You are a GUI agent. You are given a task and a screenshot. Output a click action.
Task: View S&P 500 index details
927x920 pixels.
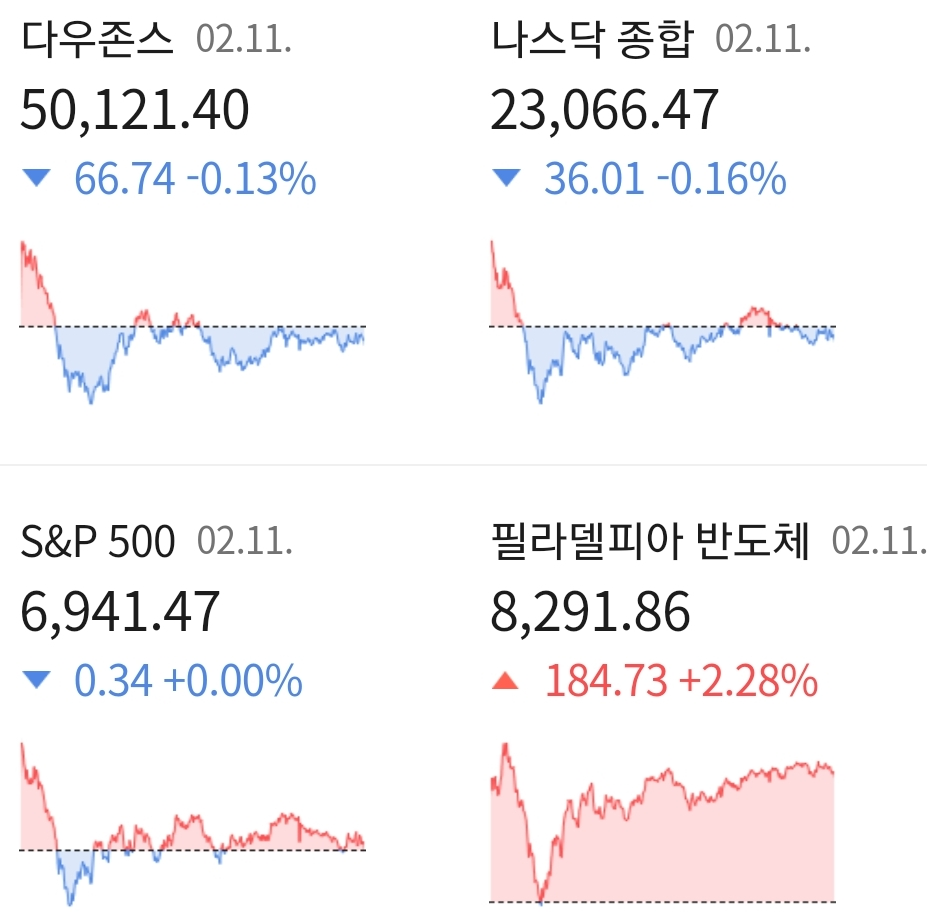(98, 542)
